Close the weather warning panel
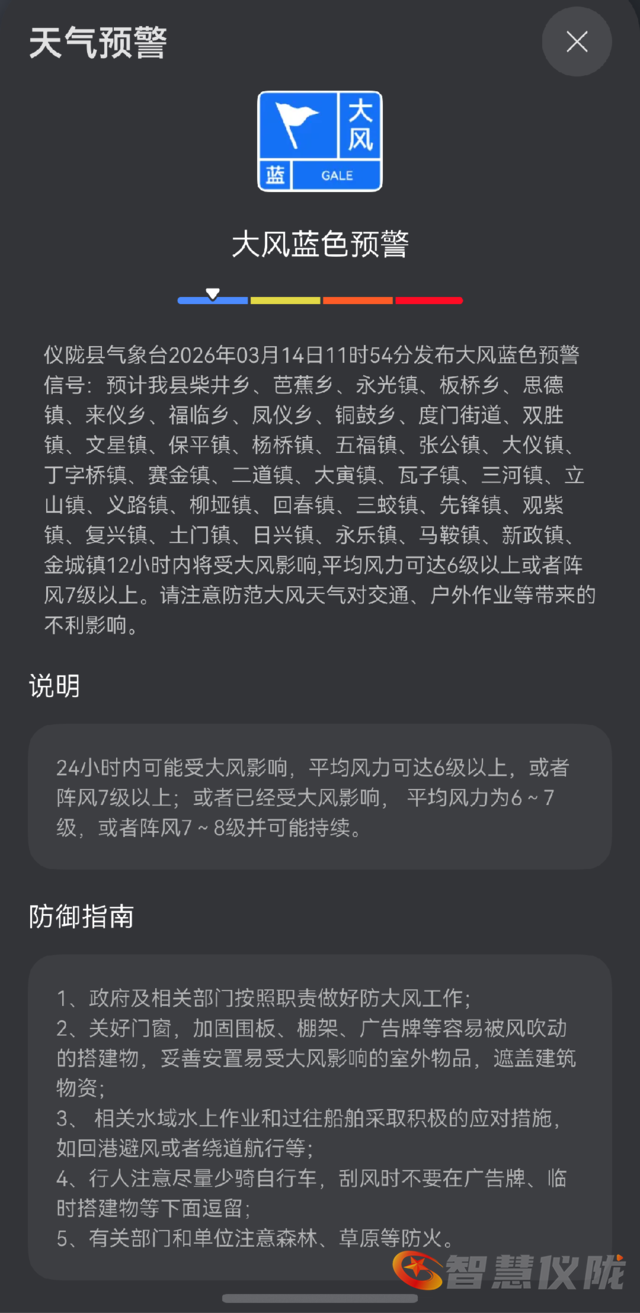This screenshot has width=640, height=1313. (576, 42)
